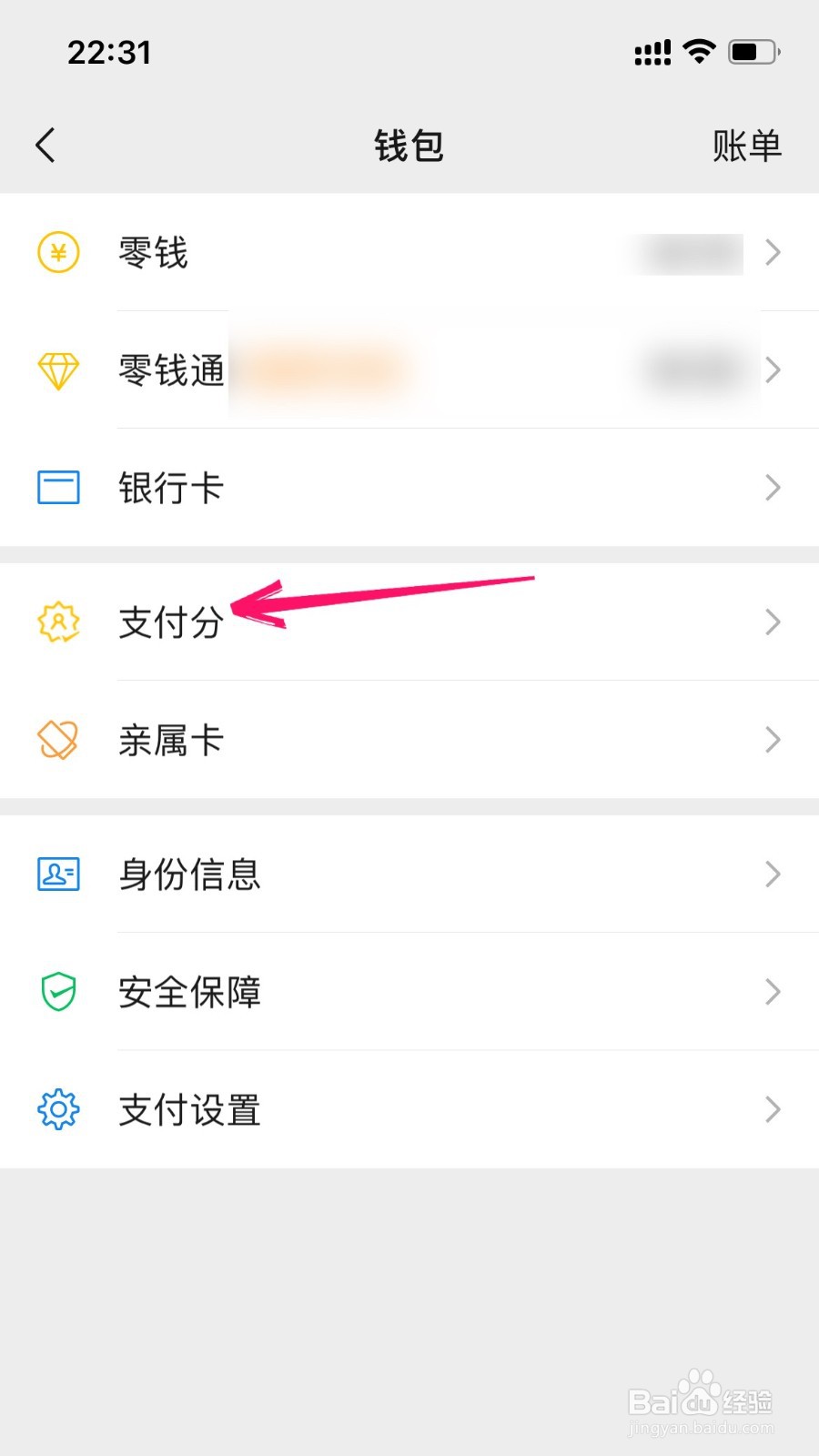Open 账单 in the top corner

(x=746, y=146)
